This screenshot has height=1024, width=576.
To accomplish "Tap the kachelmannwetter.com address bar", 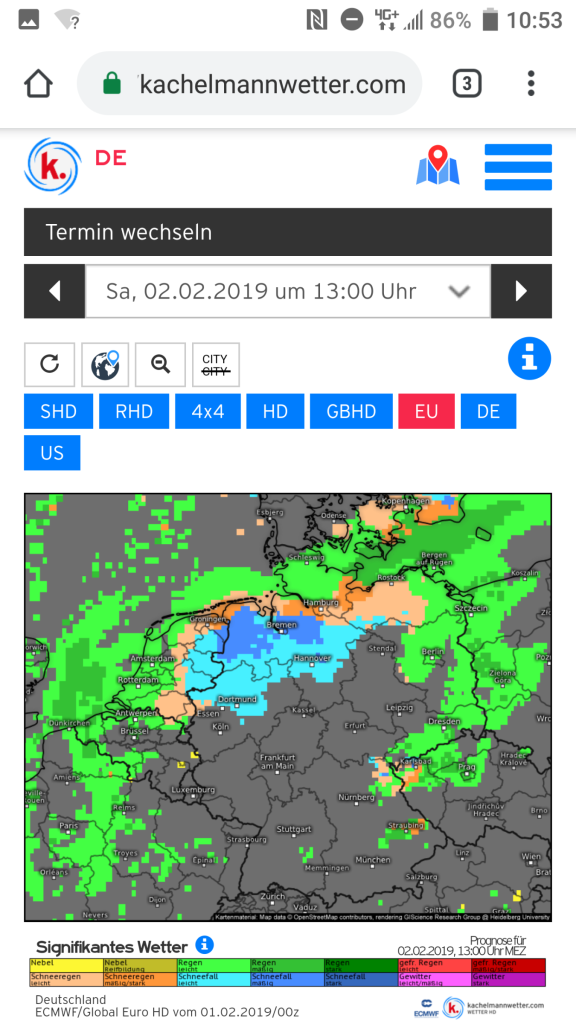I will click(249, 84).
